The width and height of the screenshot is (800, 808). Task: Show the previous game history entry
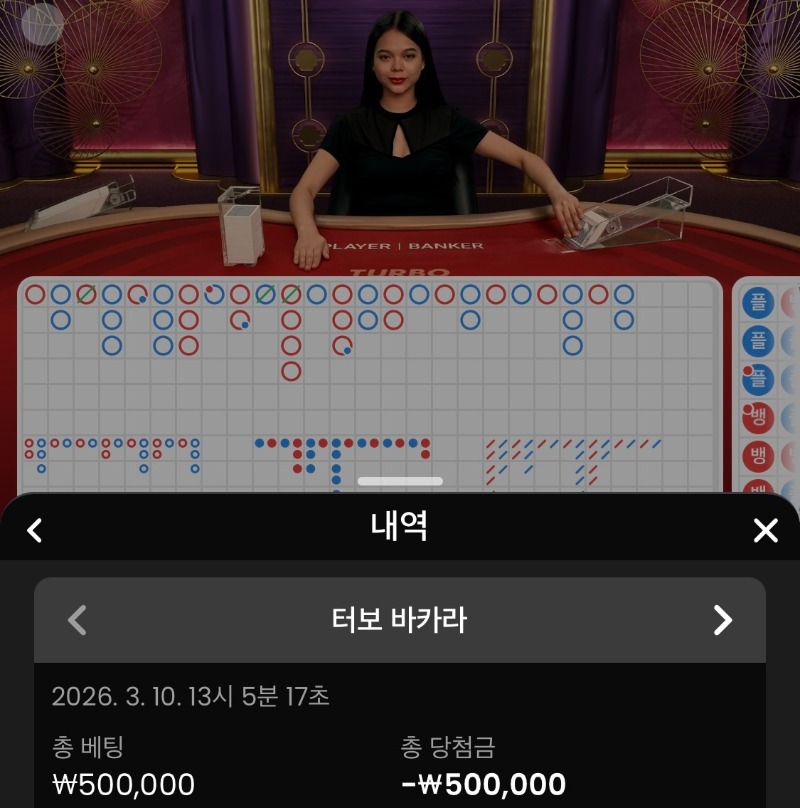point(77,620)
